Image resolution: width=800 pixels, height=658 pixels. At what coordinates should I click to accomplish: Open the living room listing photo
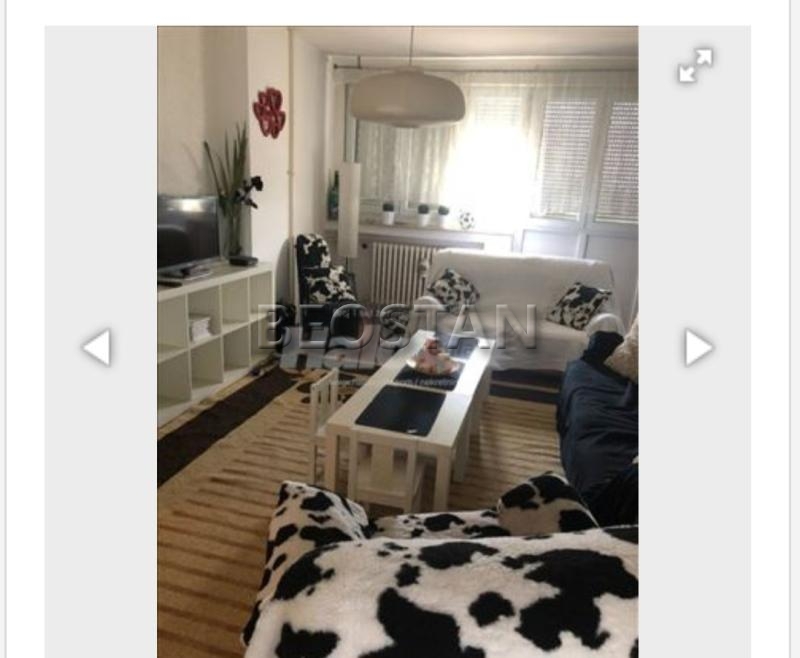click(x=397, y=341)
